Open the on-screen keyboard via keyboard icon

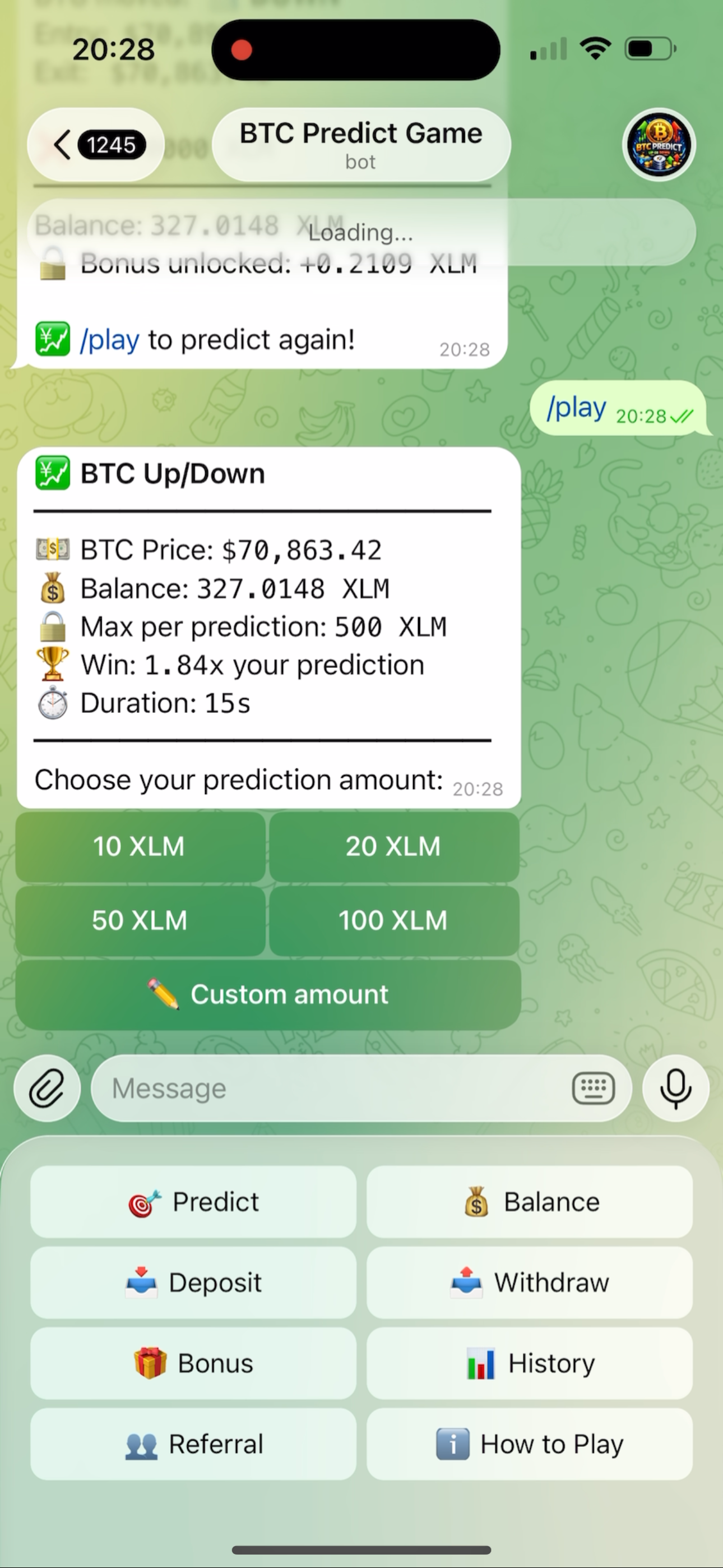(591, 1089)
